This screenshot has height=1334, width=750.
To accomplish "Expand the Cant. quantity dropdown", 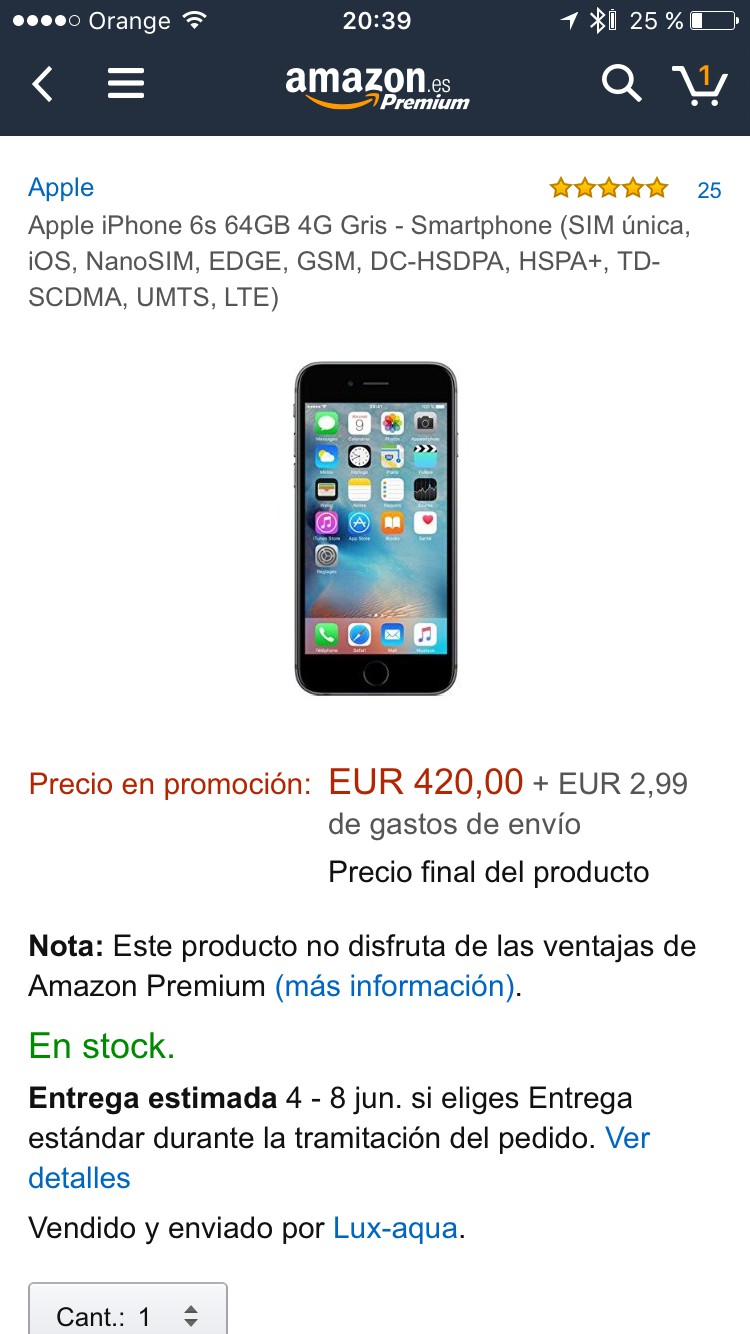I will [x=128, y=1315].
